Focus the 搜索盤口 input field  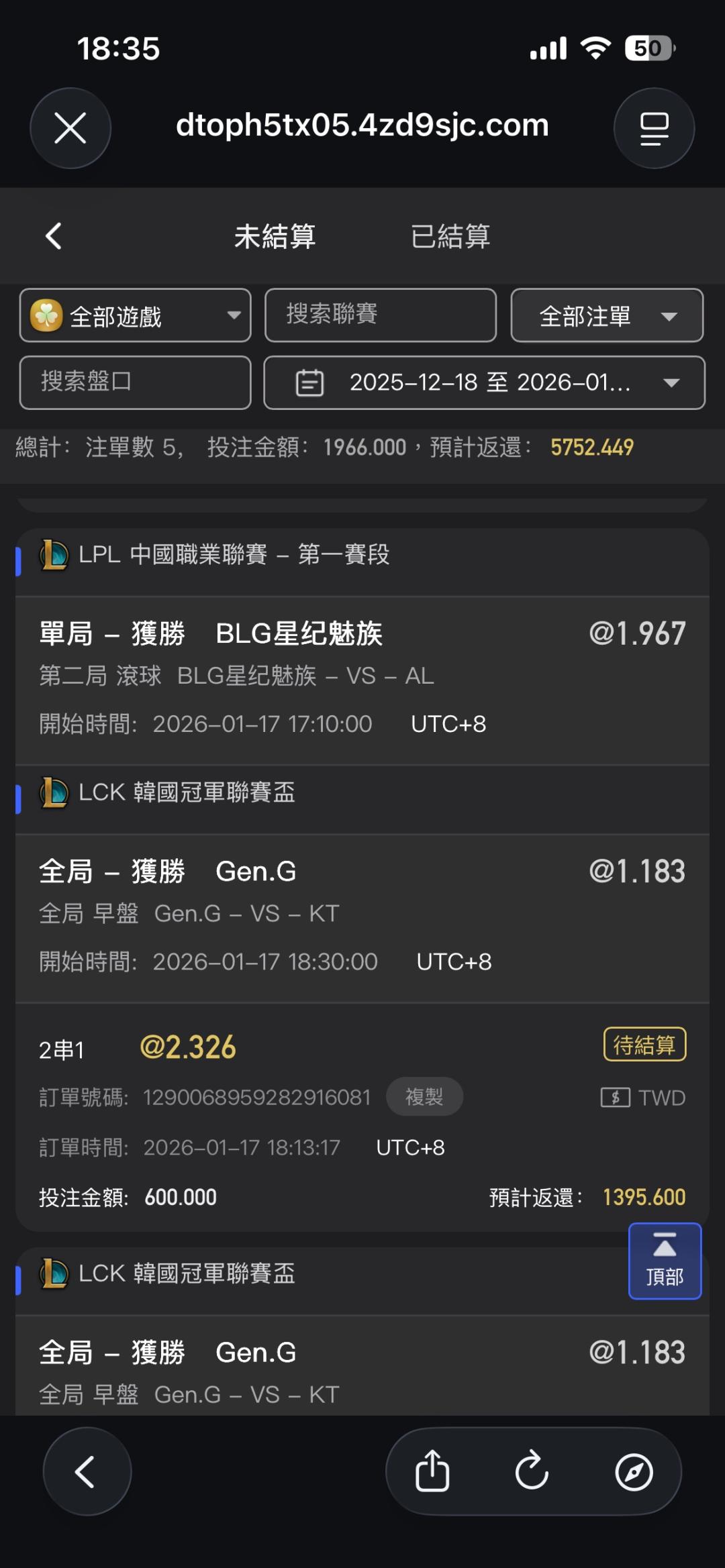point(136,382)
